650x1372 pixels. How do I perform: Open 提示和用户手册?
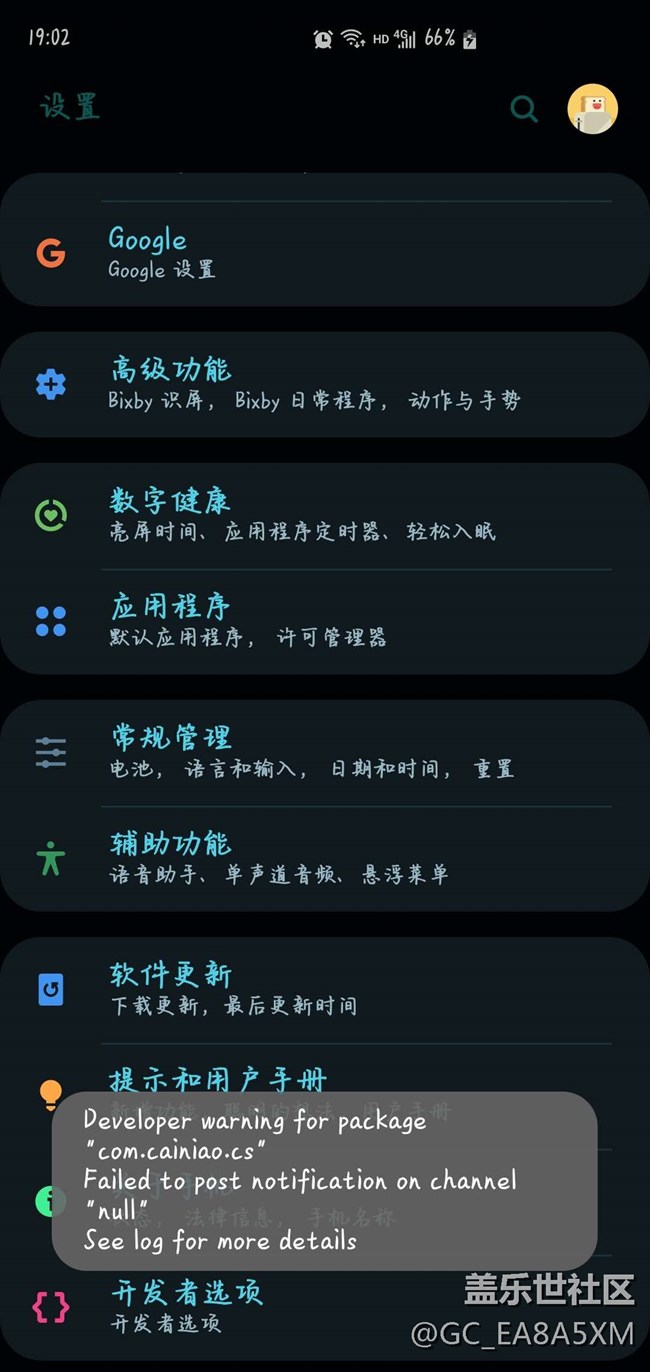coord(325,1077)
